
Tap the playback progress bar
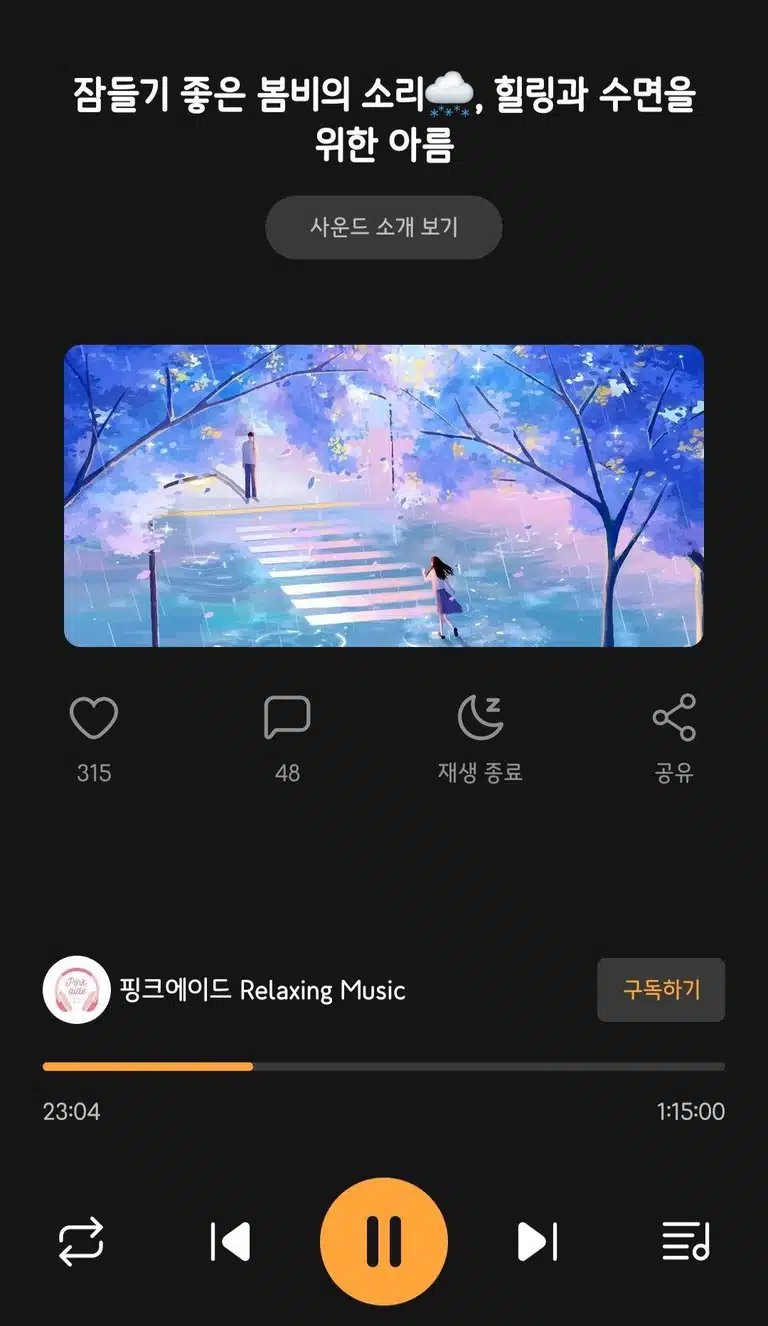384,1066
